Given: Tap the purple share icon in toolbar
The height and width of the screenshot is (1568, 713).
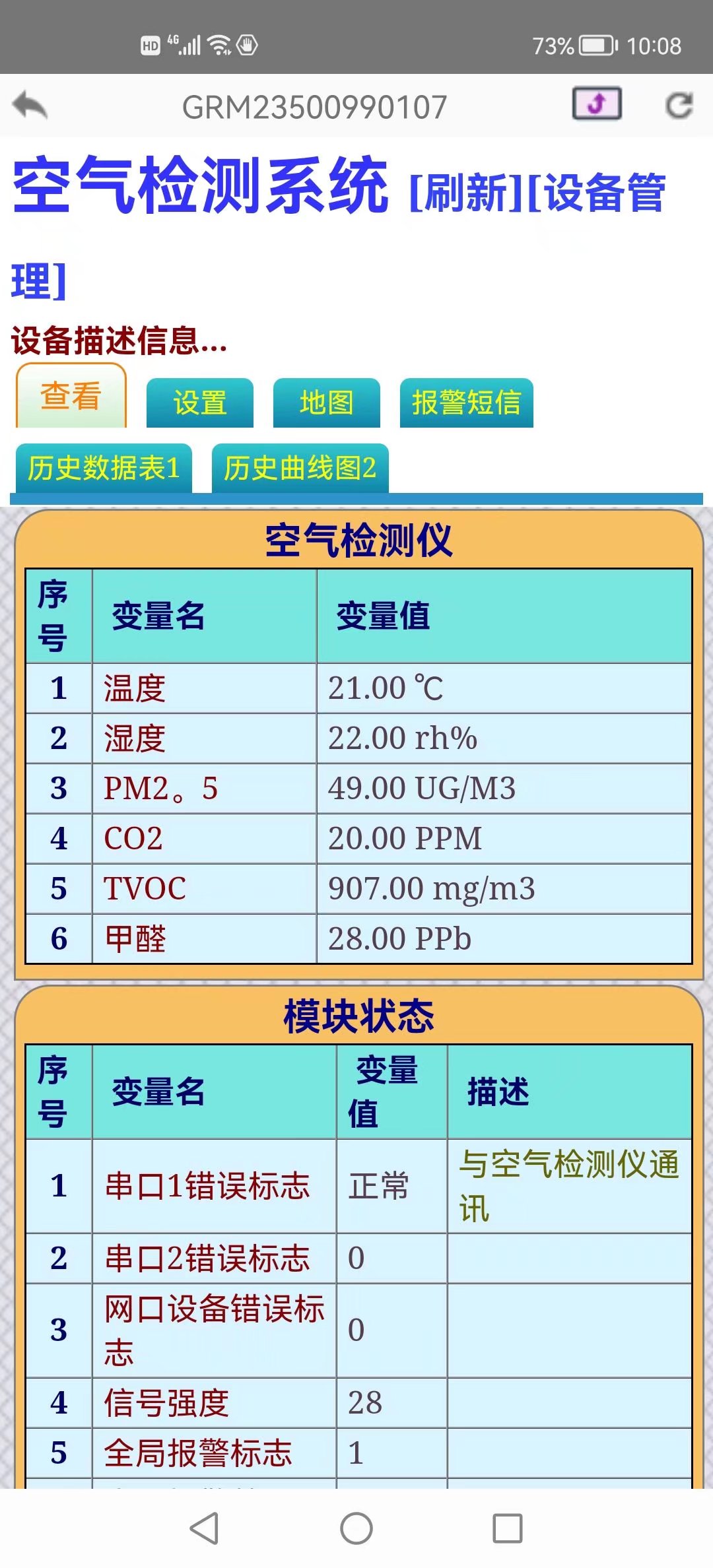Looking at the screenshot, I should pos(596,104).
